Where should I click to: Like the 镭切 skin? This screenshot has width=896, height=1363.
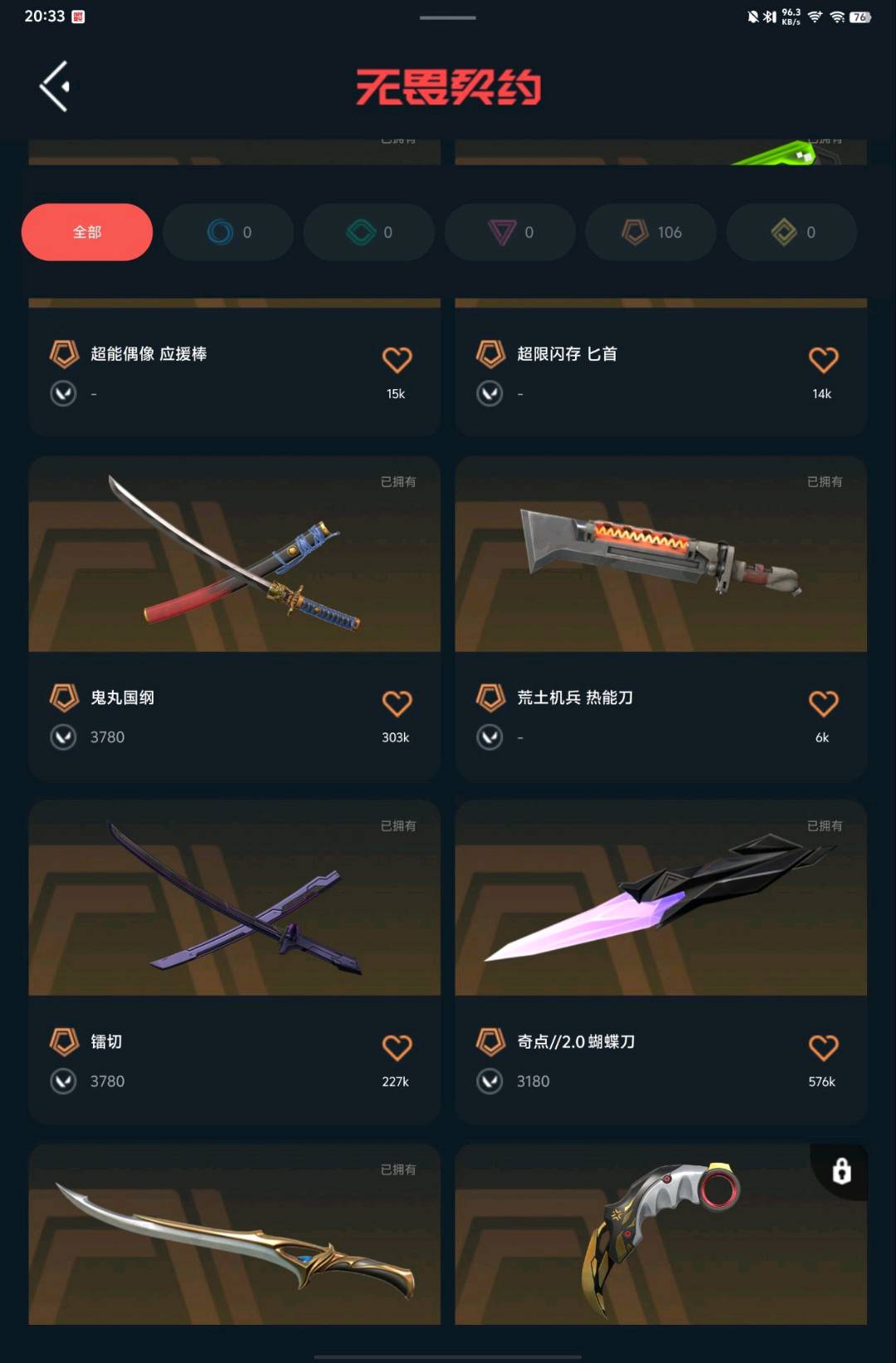click(x=397, y=1047)
